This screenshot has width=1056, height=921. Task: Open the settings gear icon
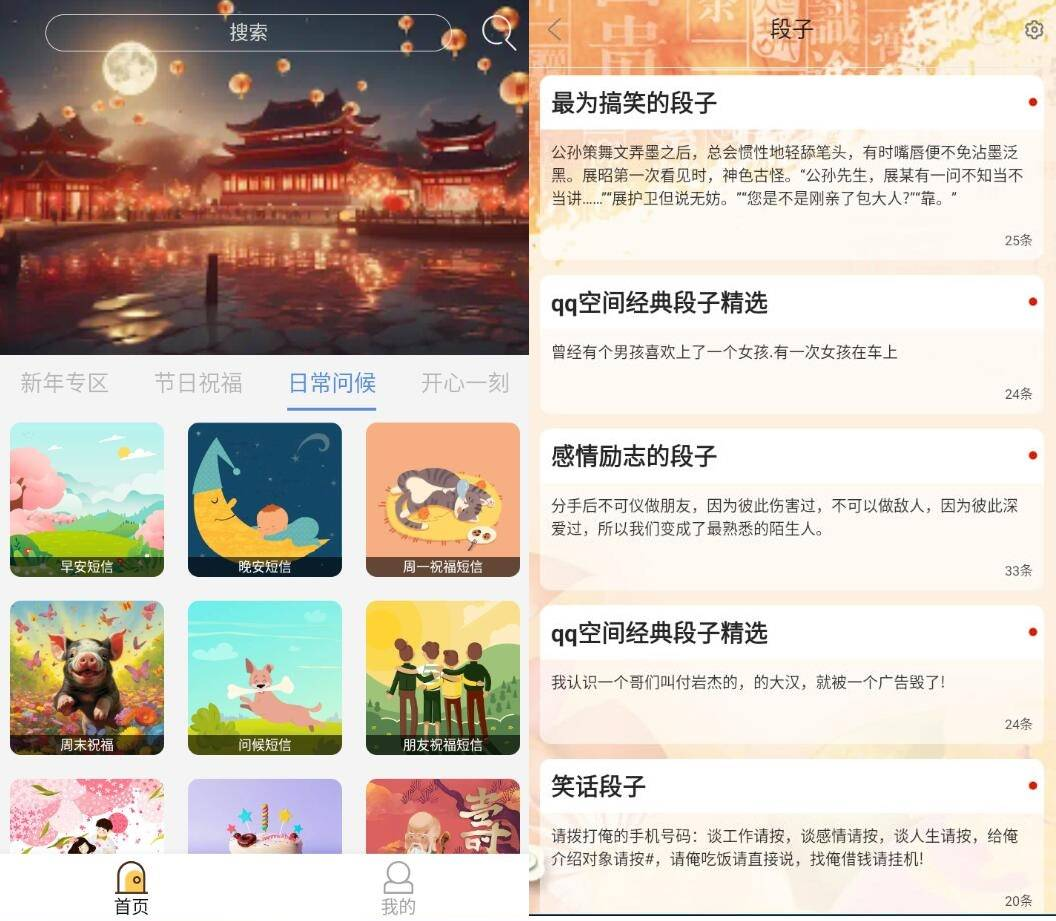point(1034,30)
